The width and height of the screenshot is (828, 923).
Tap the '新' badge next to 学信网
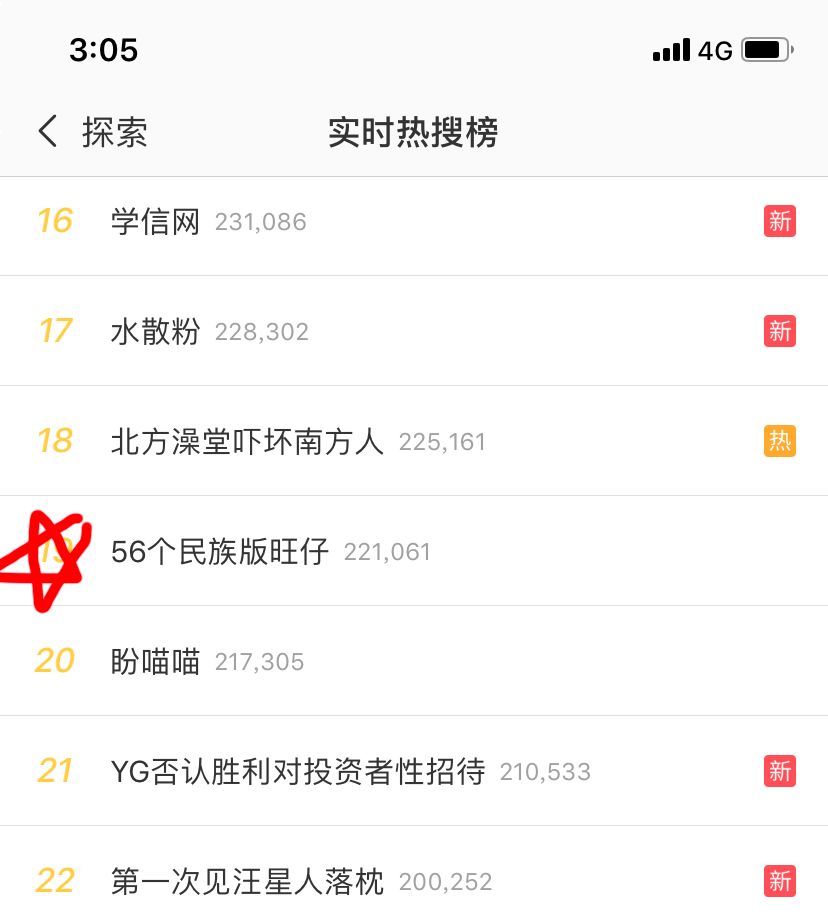coord(780,221)
